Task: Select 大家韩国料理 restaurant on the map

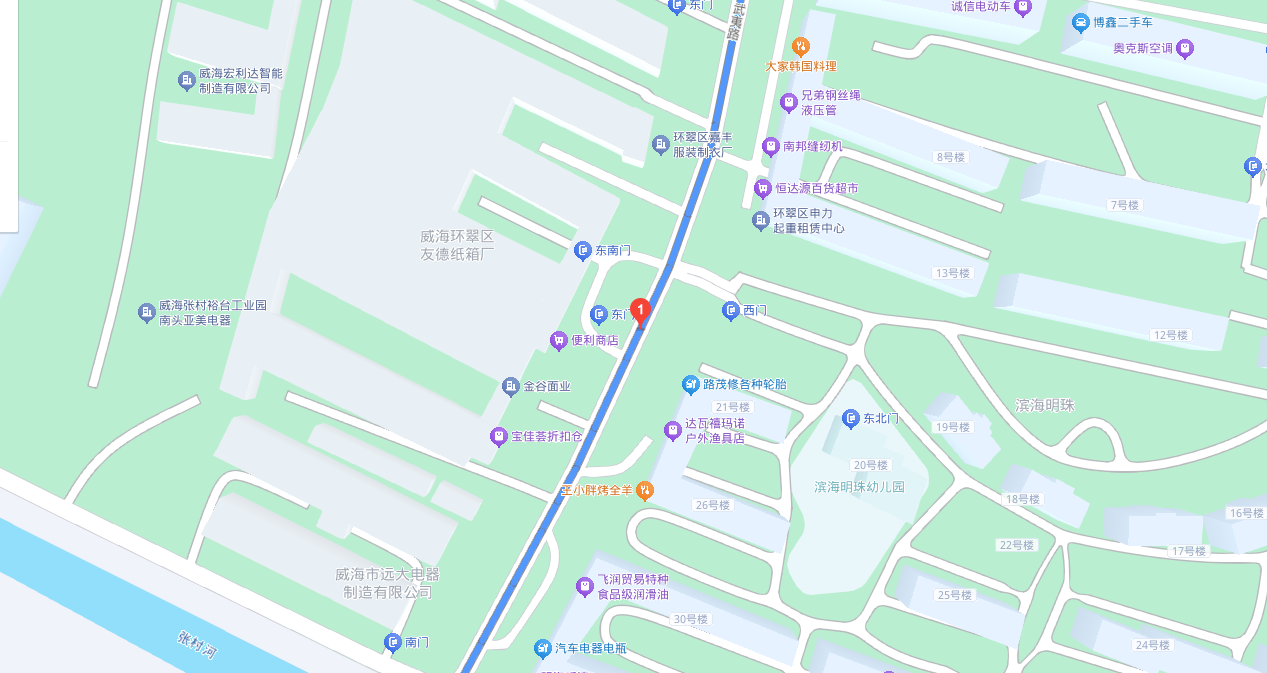Action: pos(800,46)
